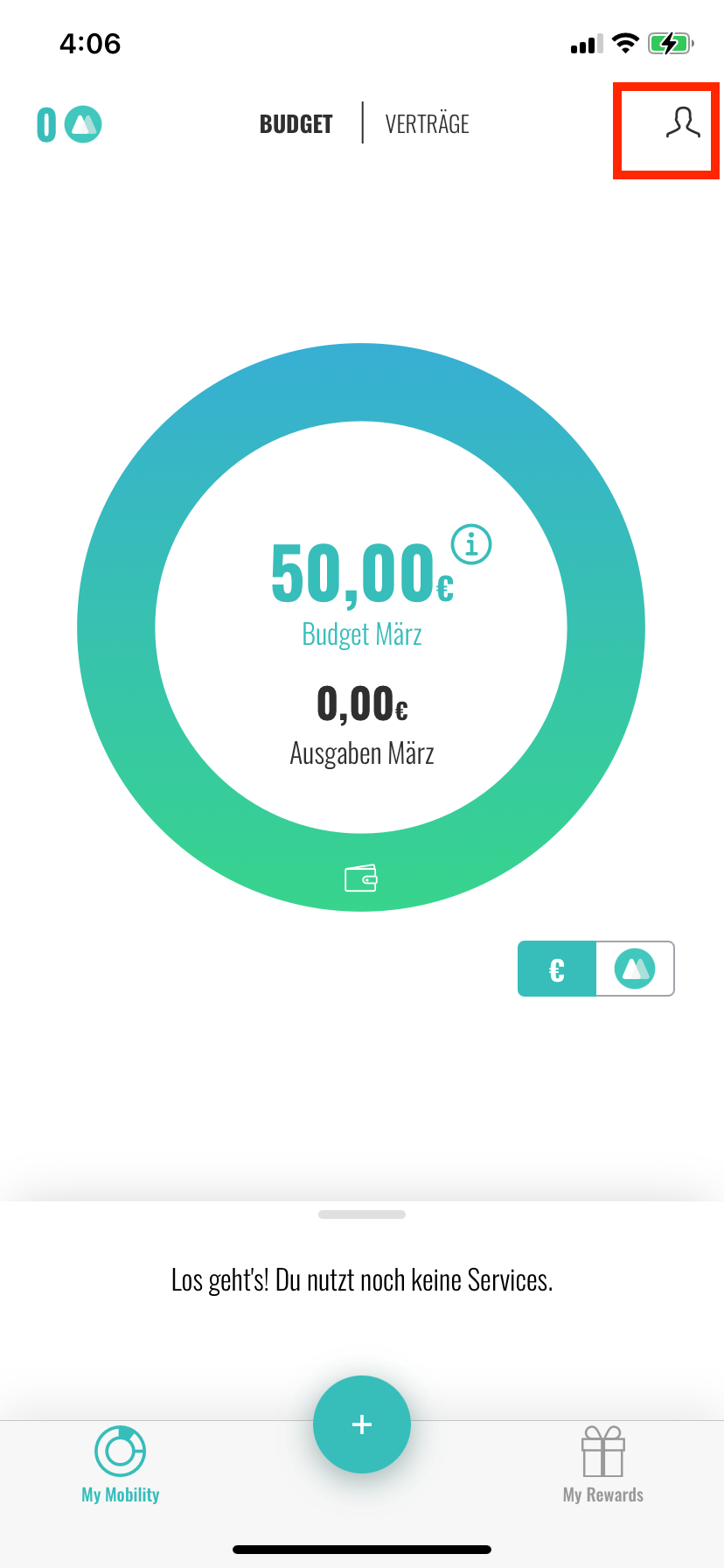Switch display to points view
724x1568 pixels.
pos(635,969)
